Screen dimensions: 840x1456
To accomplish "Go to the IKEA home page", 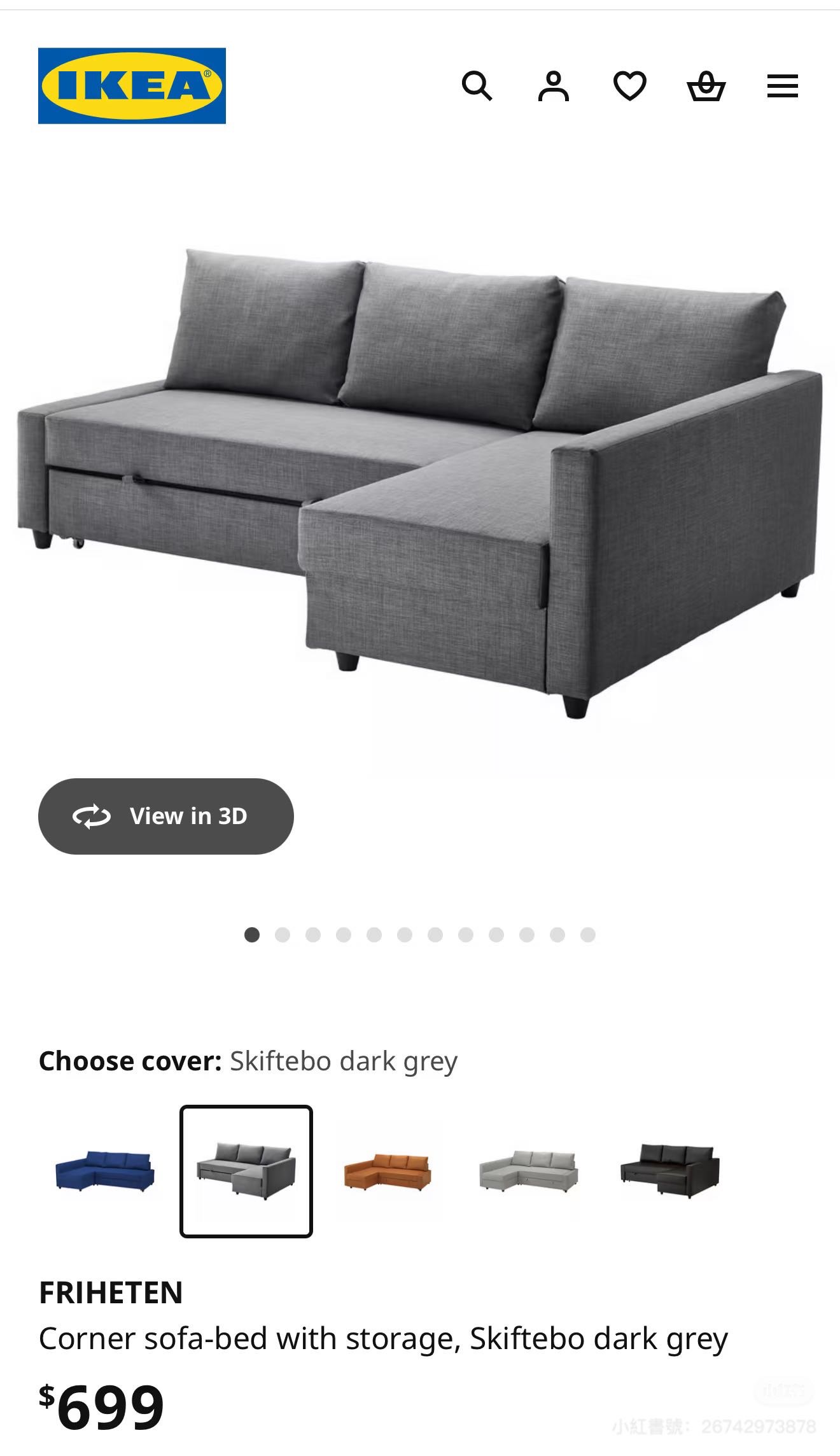I will [132, 86].
